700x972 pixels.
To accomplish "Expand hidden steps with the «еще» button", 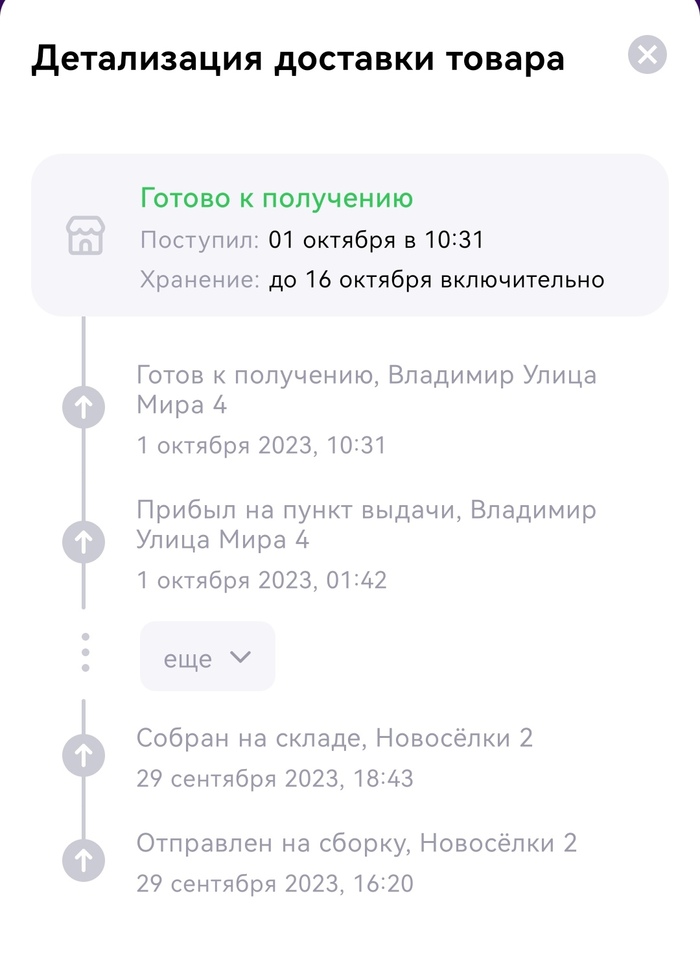I will (x=207, y=657).
